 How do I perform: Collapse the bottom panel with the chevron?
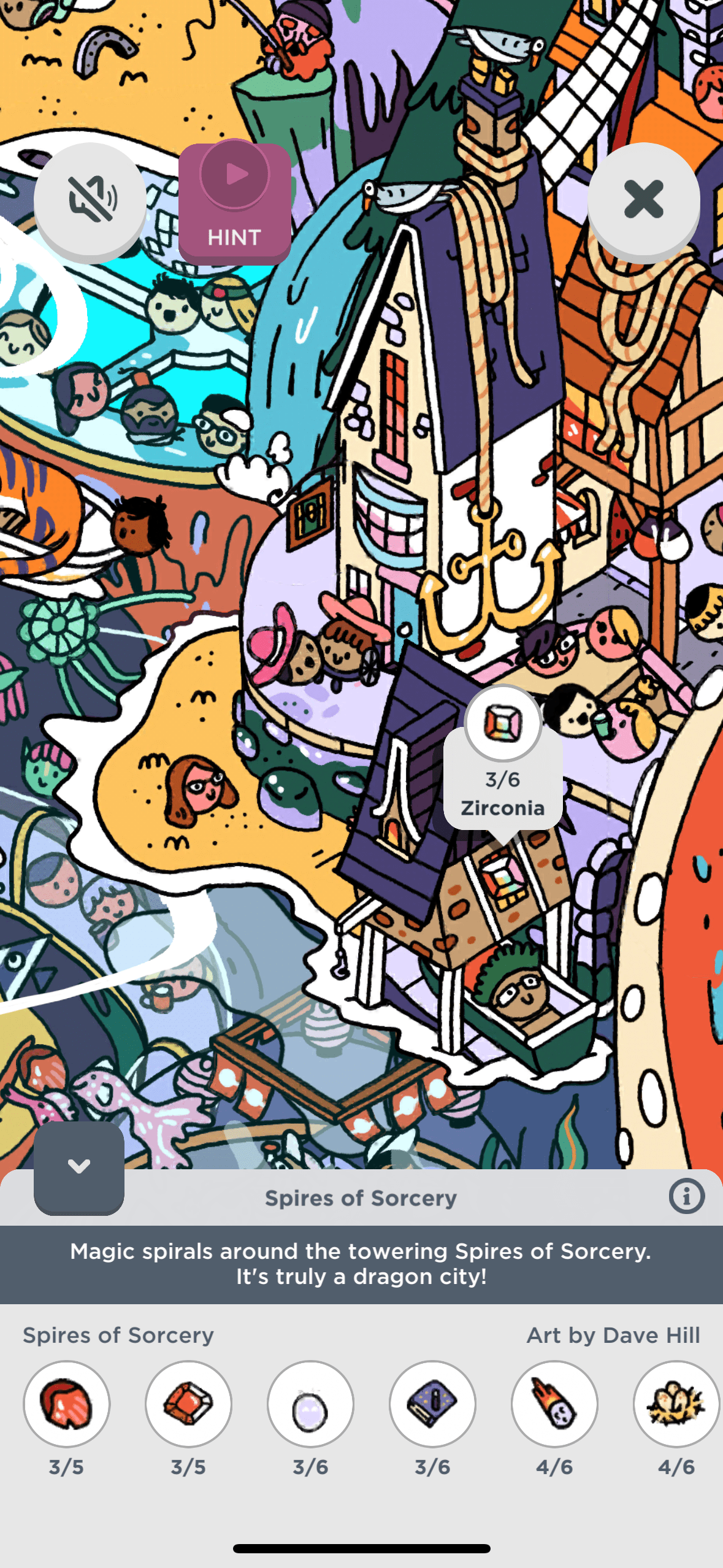(79, 1166)
